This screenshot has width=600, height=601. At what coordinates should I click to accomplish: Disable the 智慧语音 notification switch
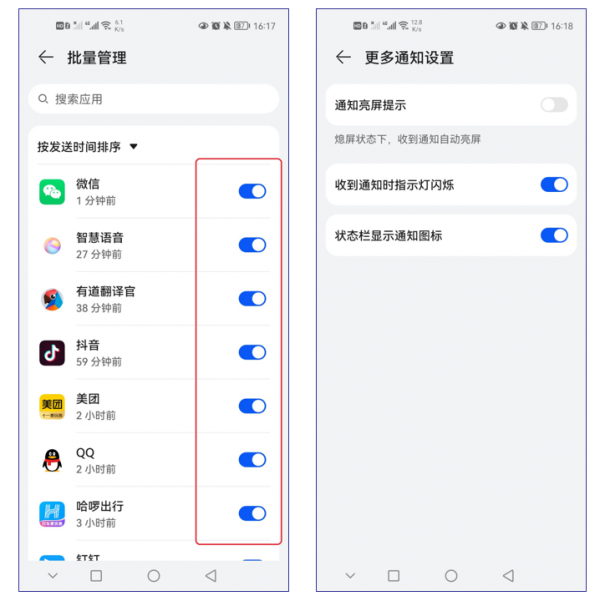pyautogui.click(x=252, y=245)
